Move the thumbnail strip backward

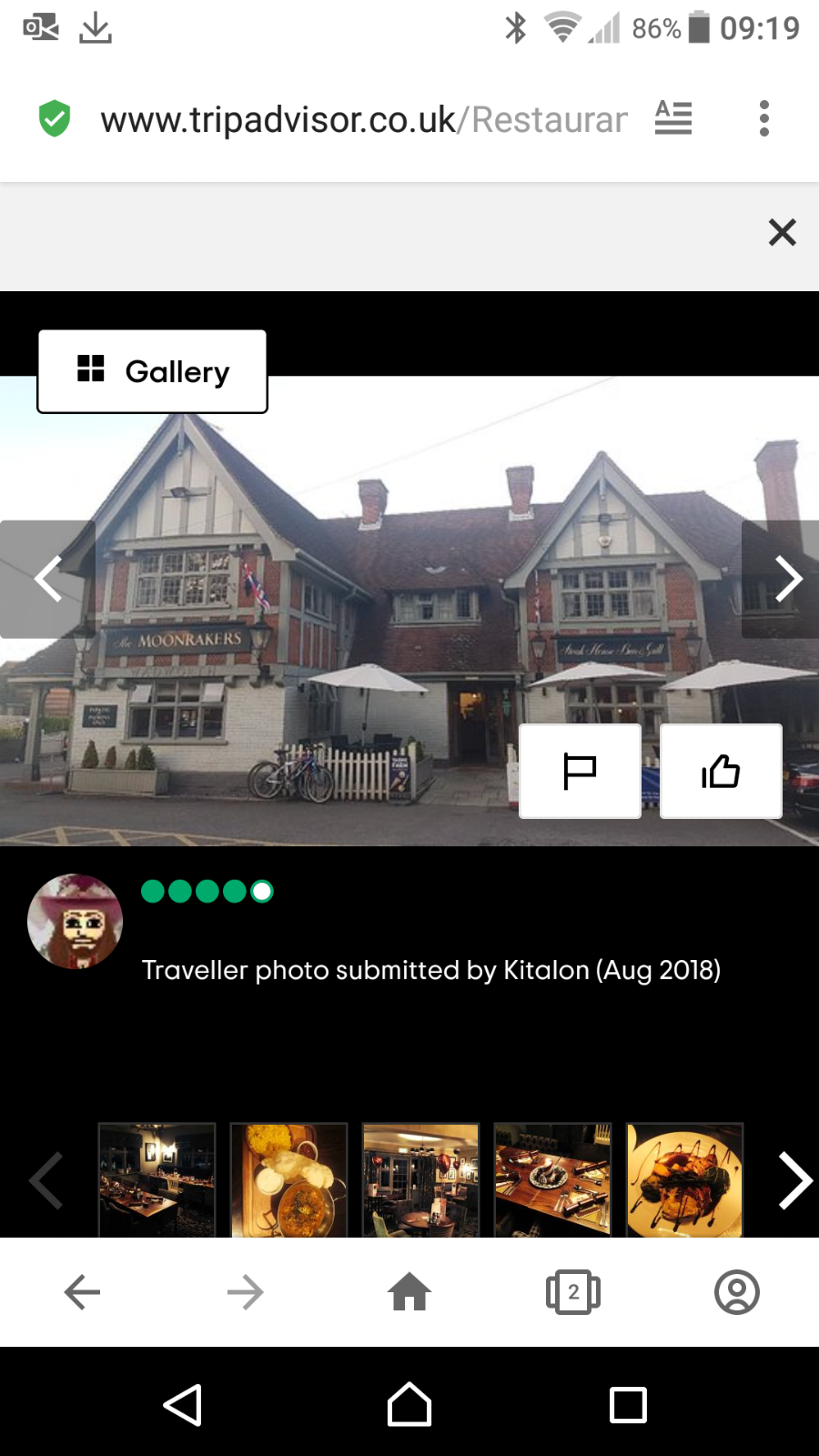click(x=45, y=1181)
